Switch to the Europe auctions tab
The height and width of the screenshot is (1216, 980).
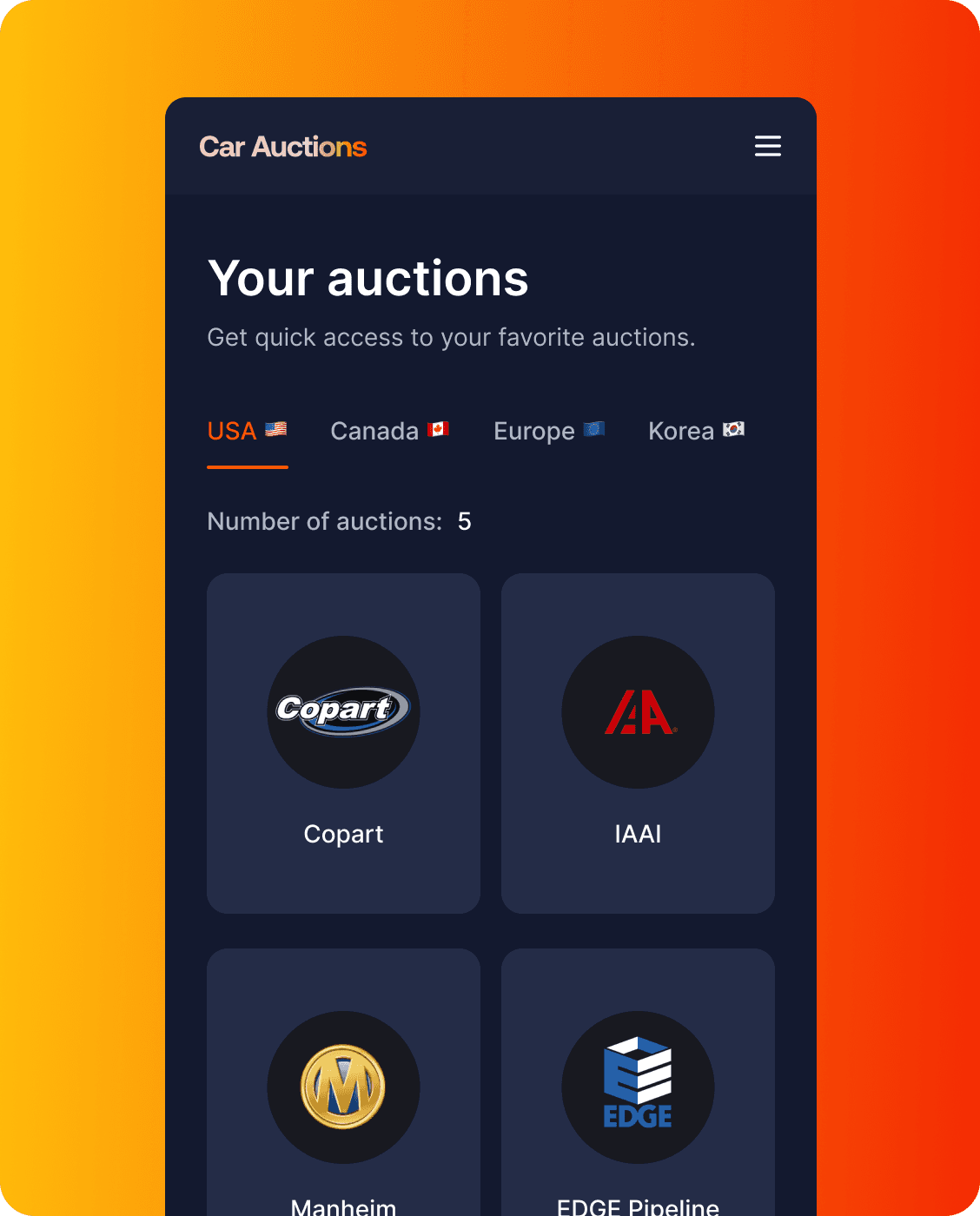pos(548,431)
